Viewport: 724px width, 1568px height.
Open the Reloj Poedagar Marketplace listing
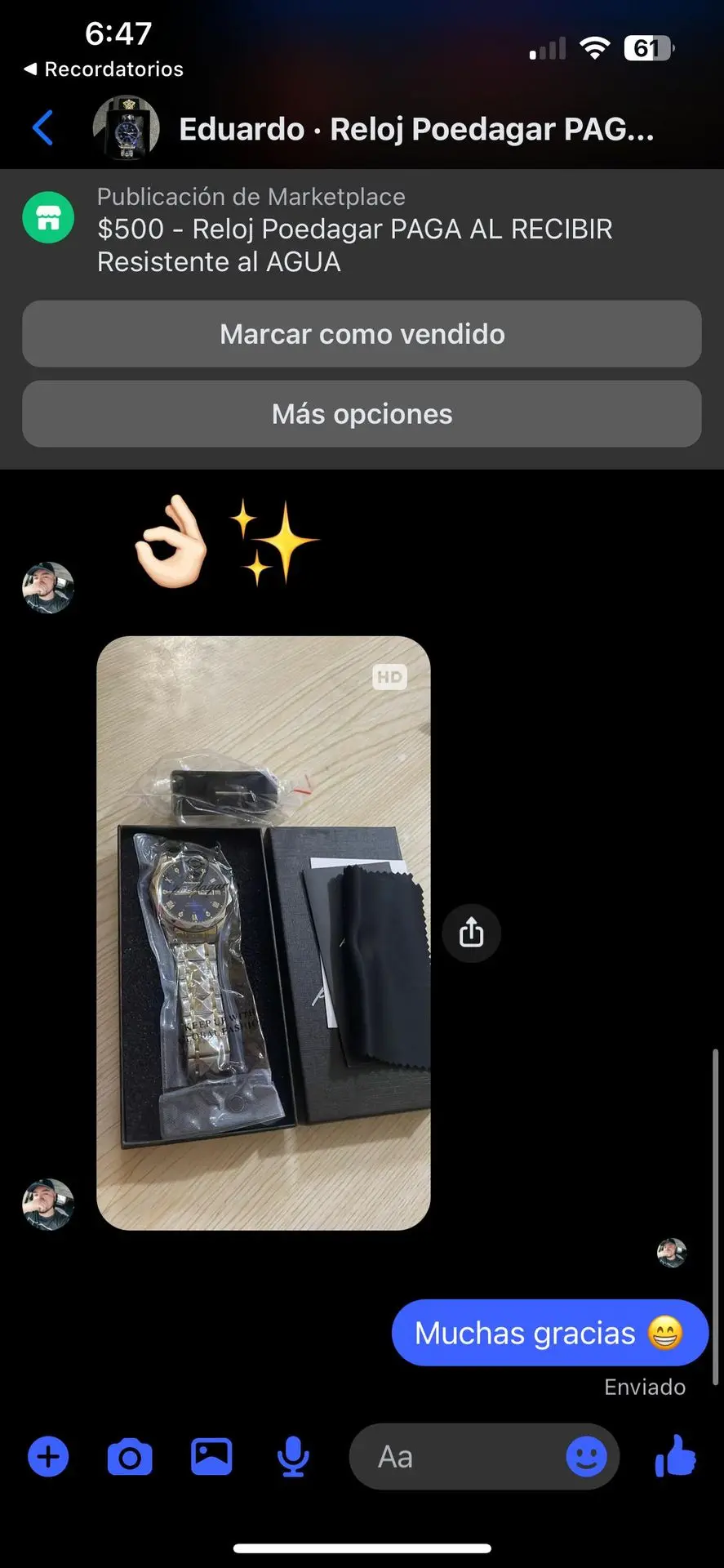click(354, 229)
